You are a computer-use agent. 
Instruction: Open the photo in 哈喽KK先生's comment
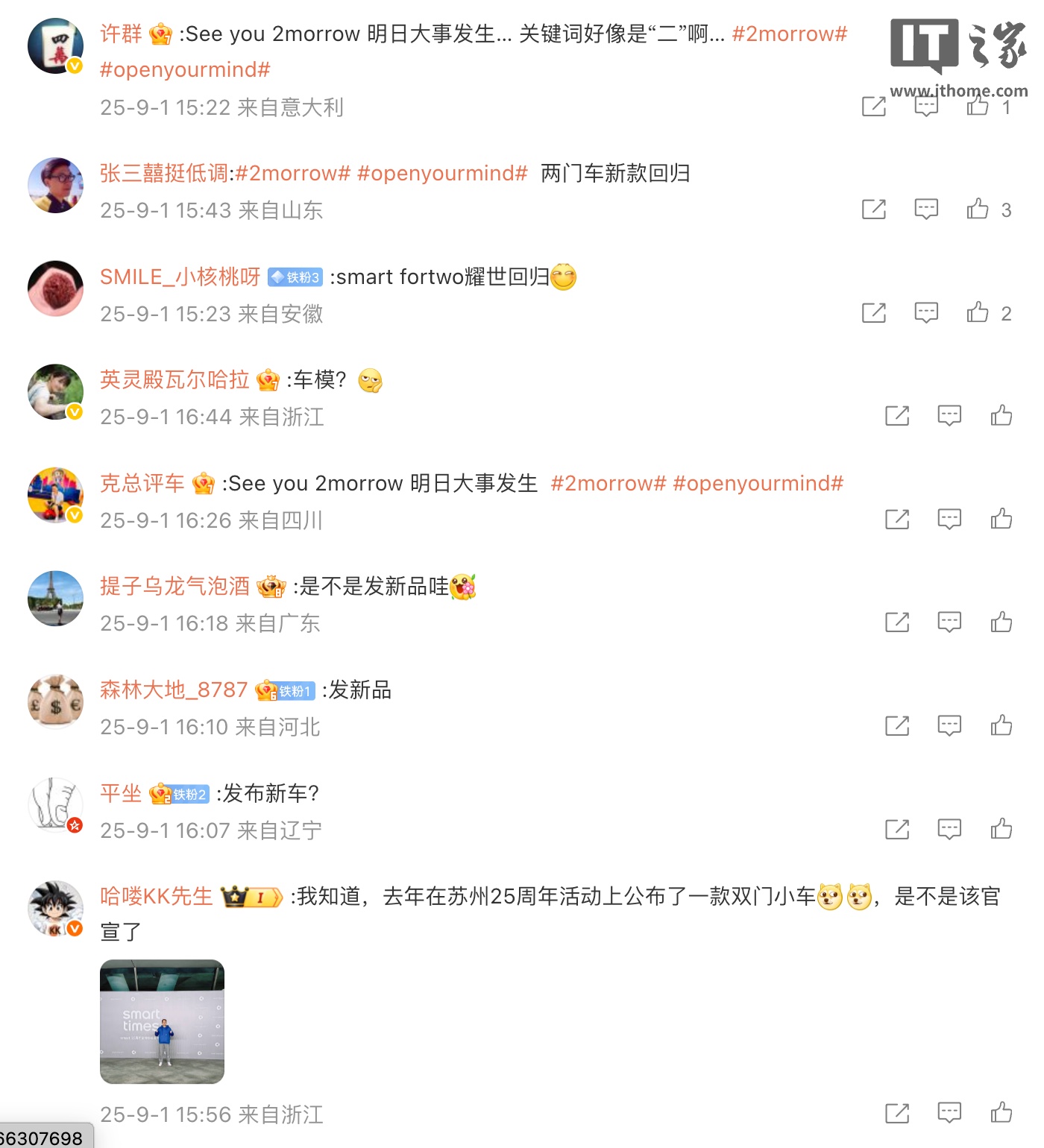pos(162,1021)
